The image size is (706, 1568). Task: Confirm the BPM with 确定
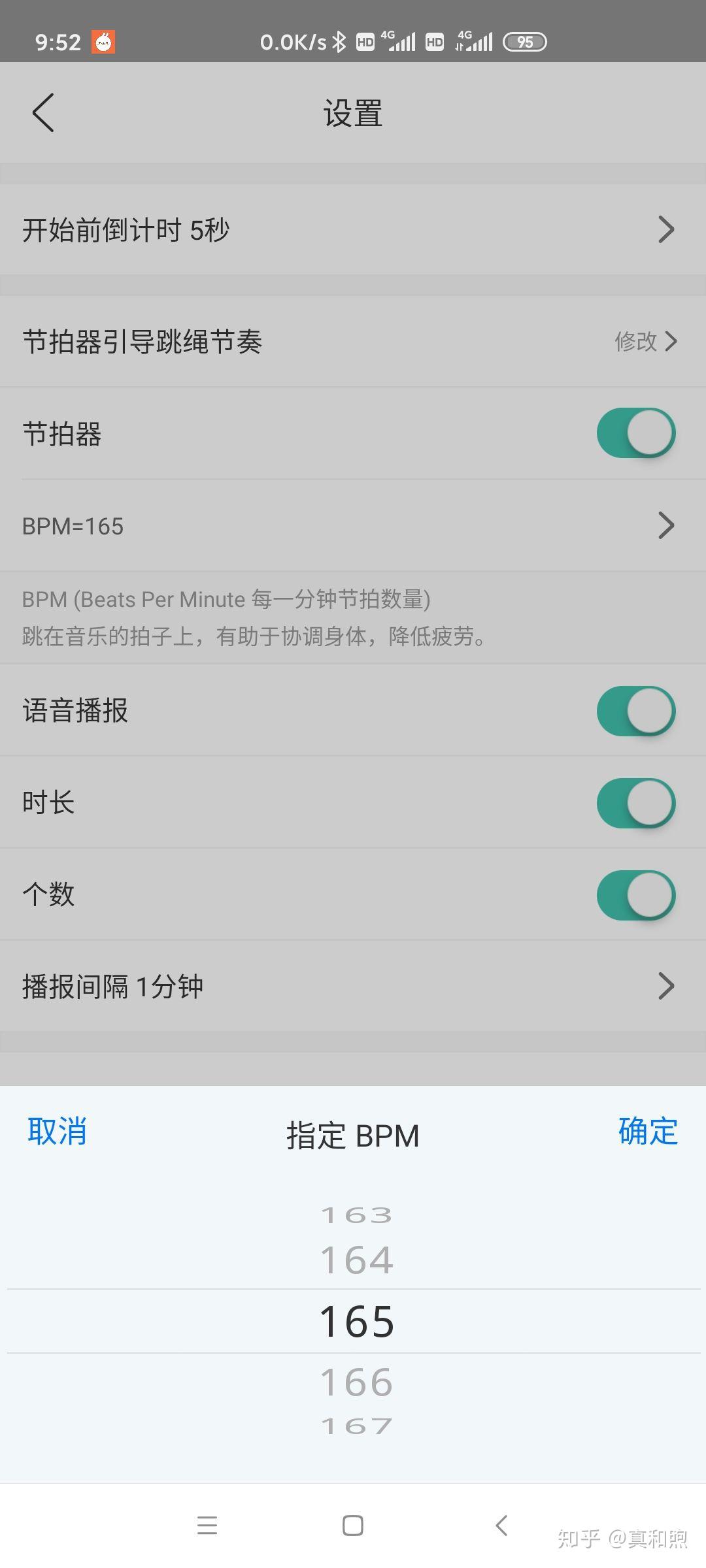(648, 1131)
